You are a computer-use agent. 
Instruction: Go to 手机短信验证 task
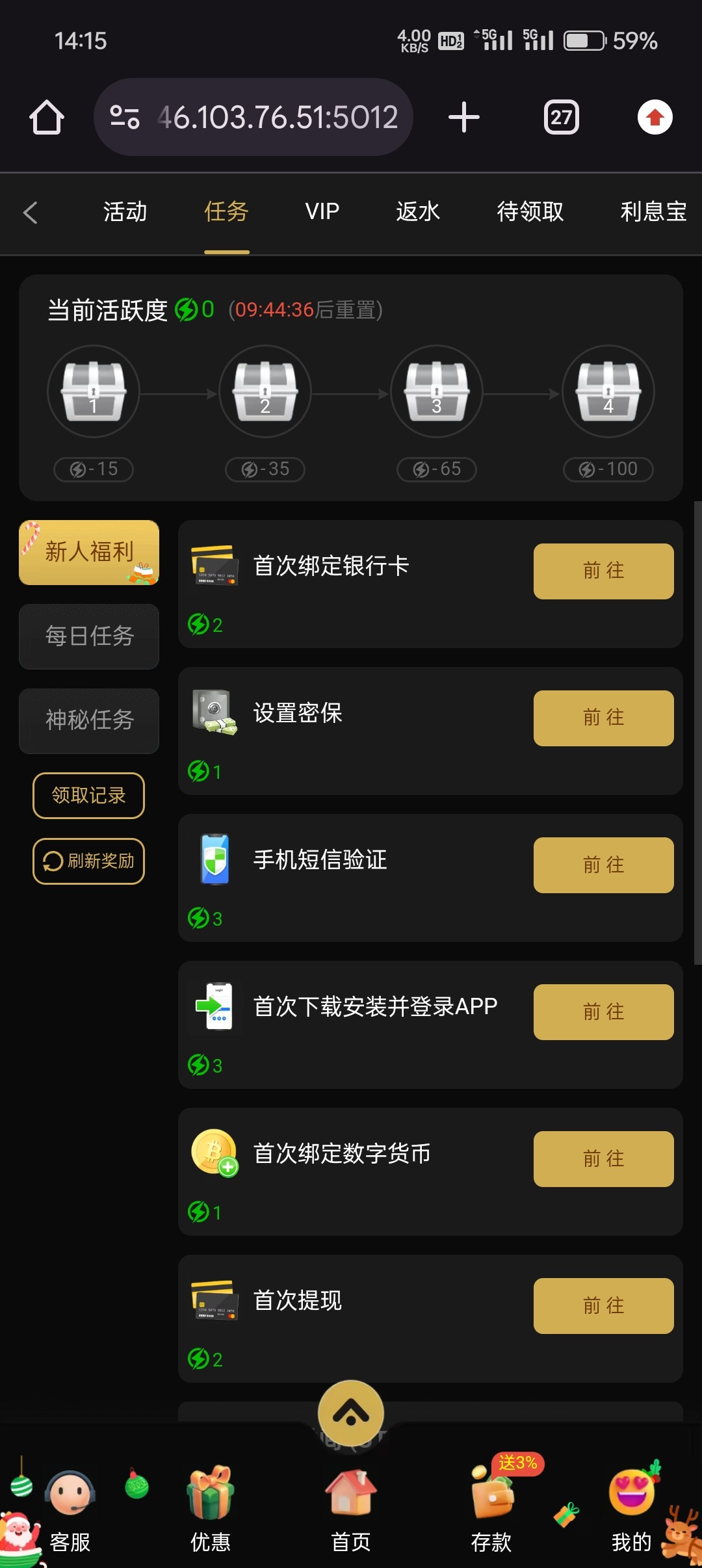[603, 865]
